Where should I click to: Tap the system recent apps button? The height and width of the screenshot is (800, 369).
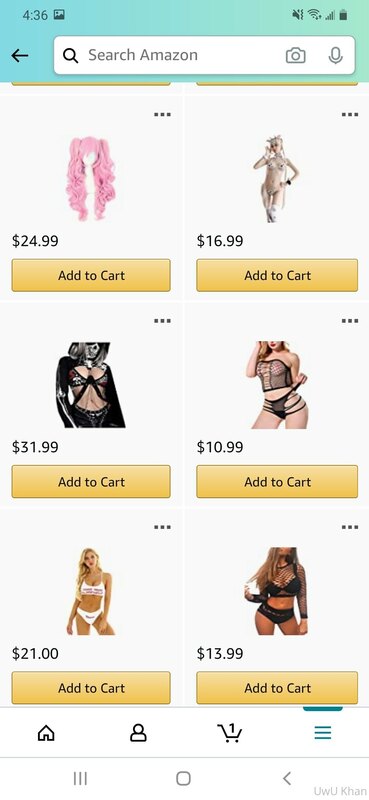(80, 778)
